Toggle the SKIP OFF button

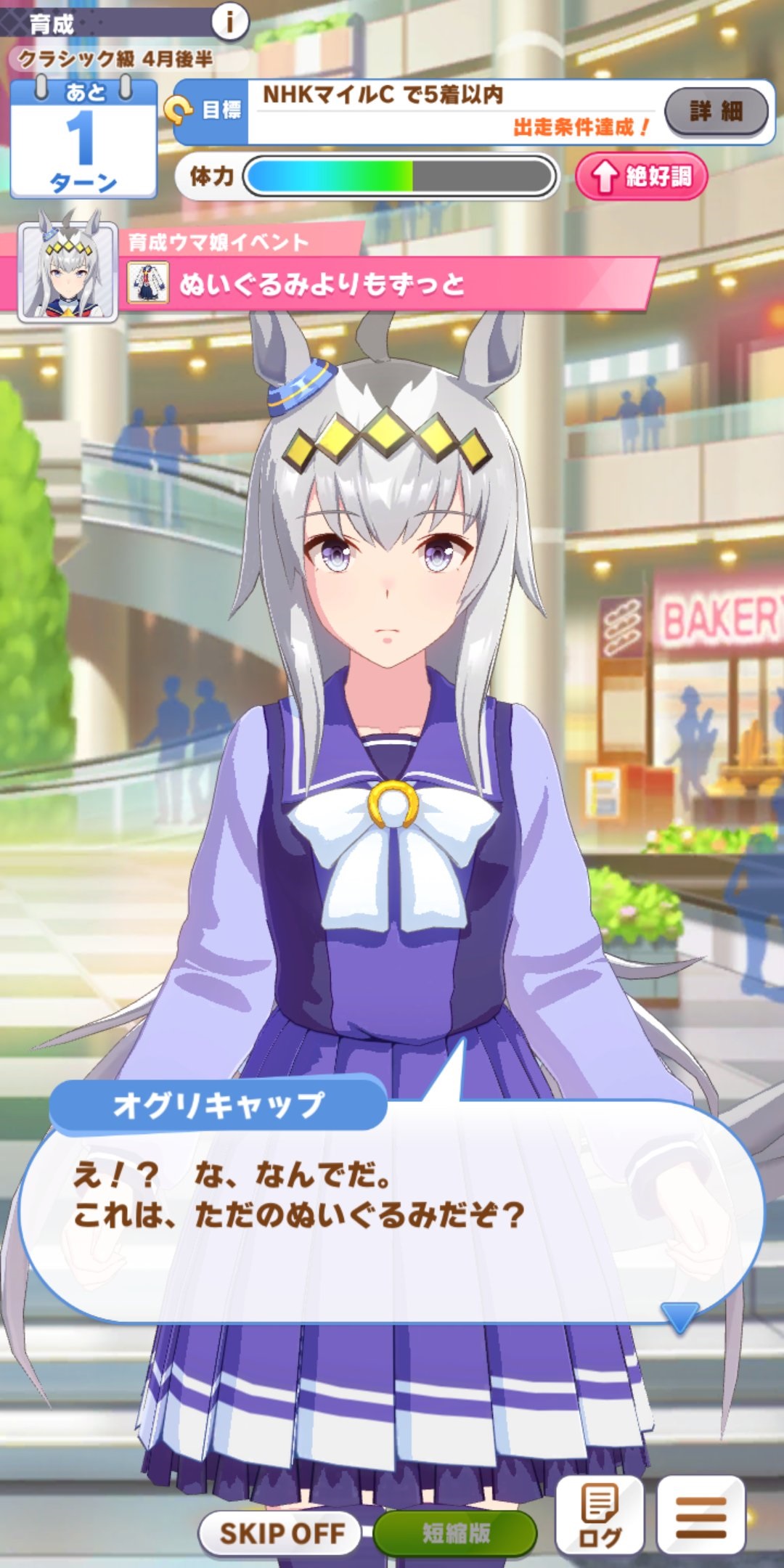pos(282,1532)
